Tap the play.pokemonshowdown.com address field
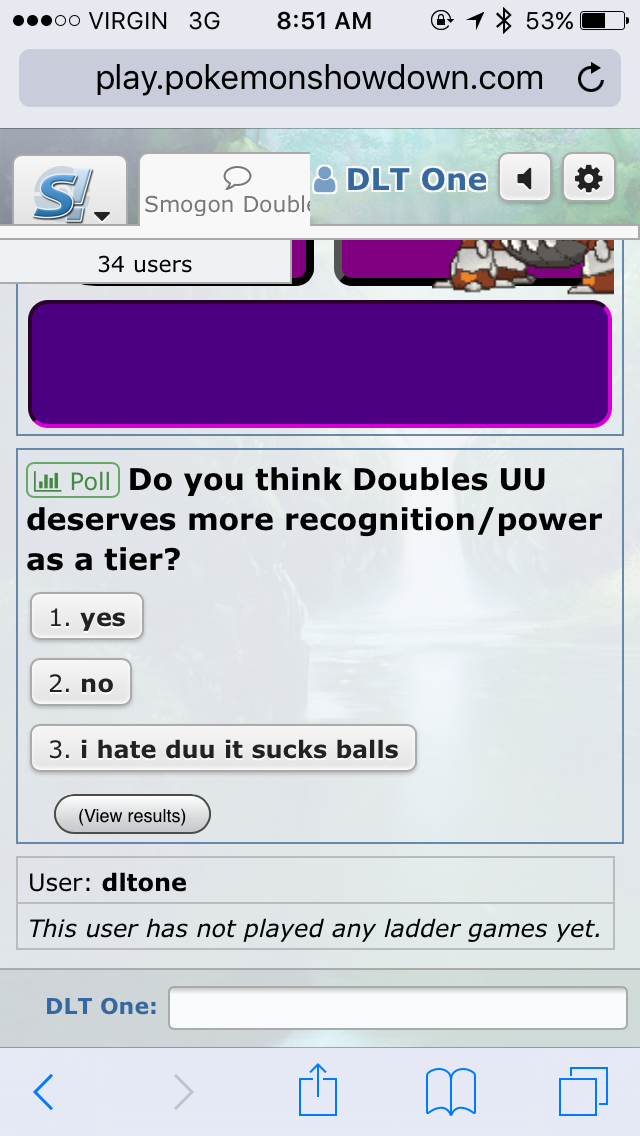This screenshot has width=640, height=1136. click(x=320, y=78)
